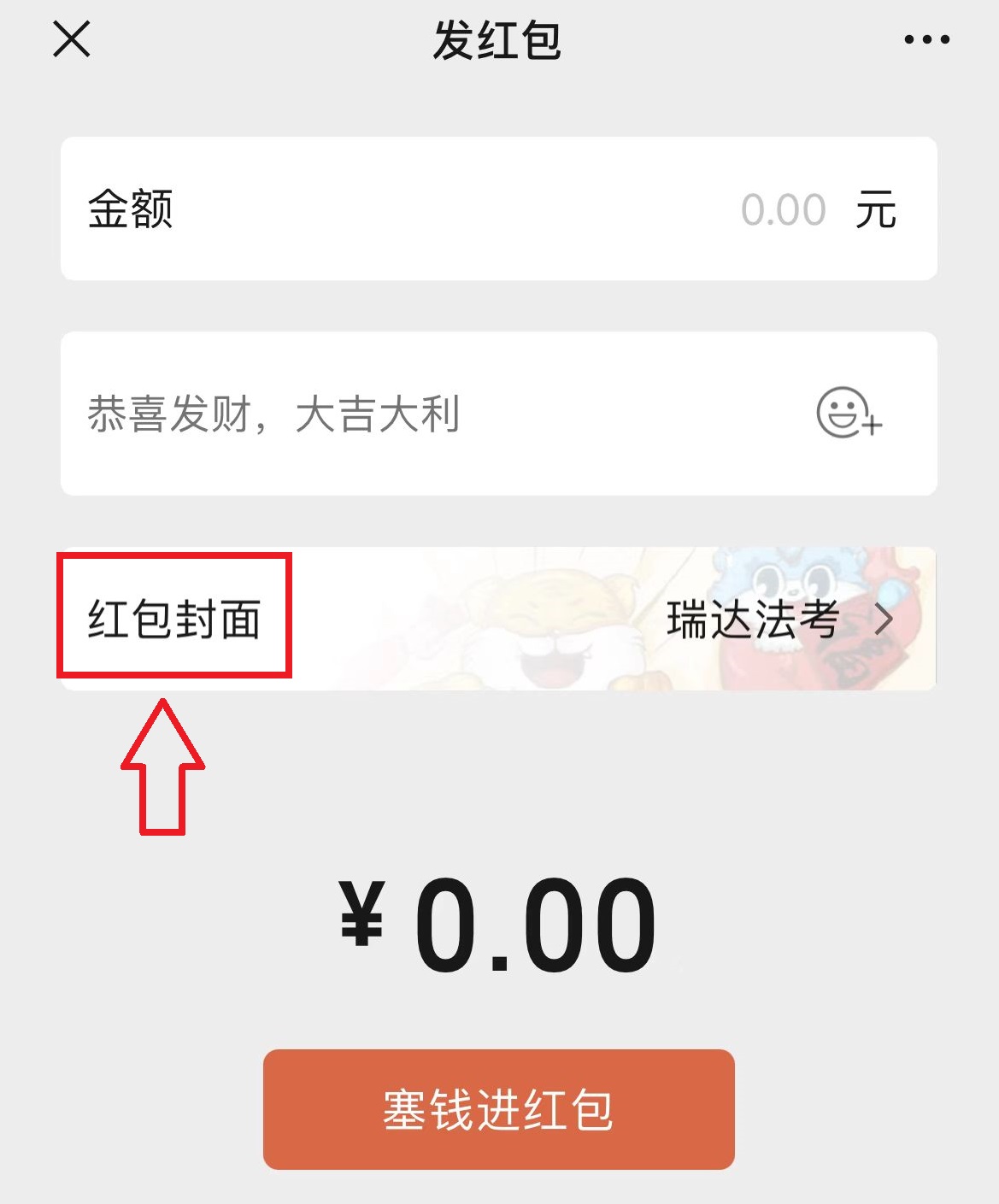This screenshot has height=1204, width=999.
Task: Close the 发红包 screen
Action: pyautogui.click(x=72, y=39)
